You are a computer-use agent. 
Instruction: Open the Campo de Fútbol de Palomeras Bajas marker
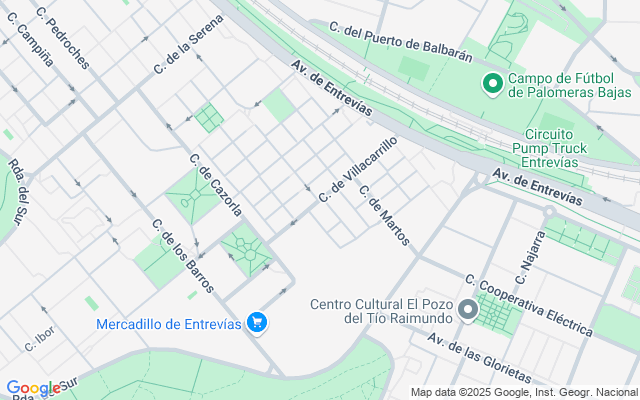tap(493, 84)
